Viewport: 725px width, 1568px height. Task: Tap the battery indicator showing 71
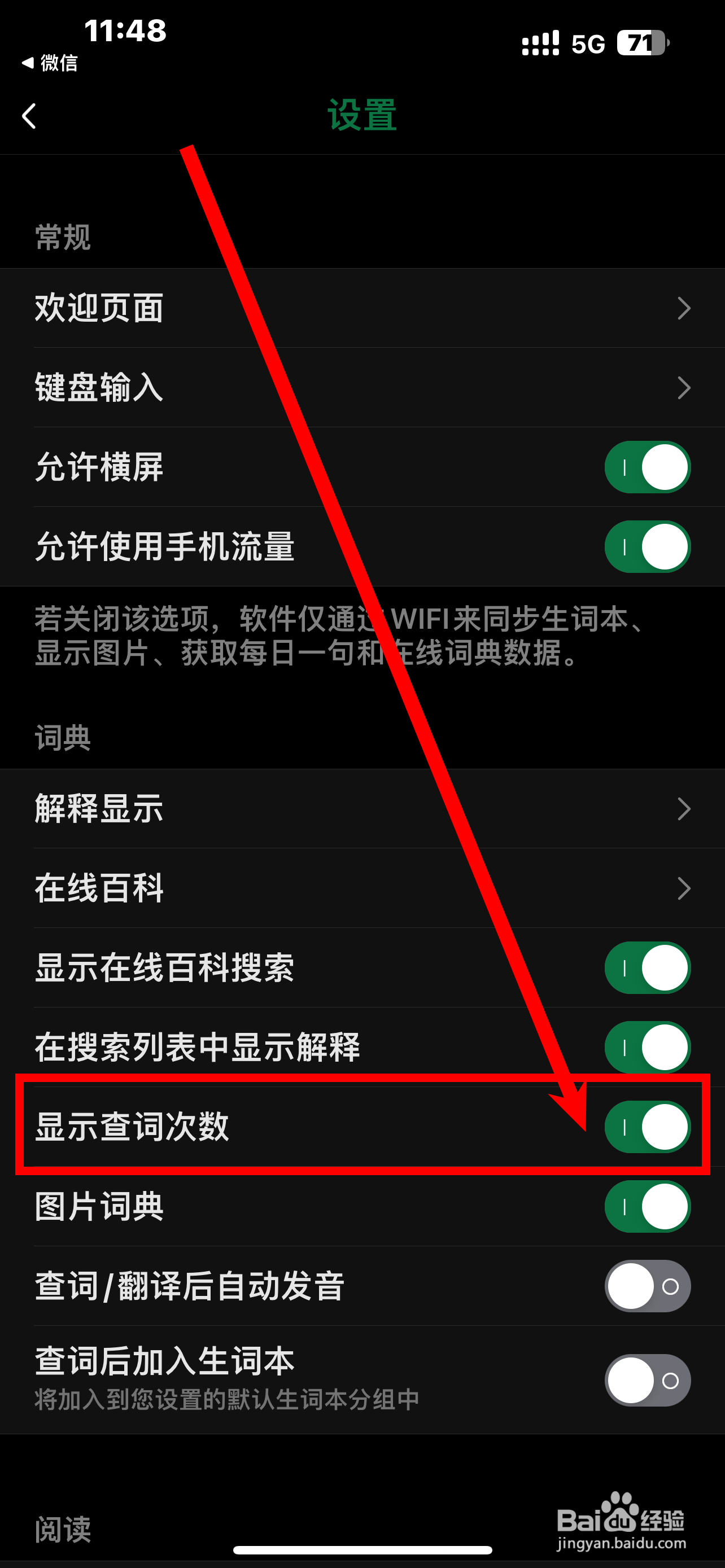pos(640,41)
